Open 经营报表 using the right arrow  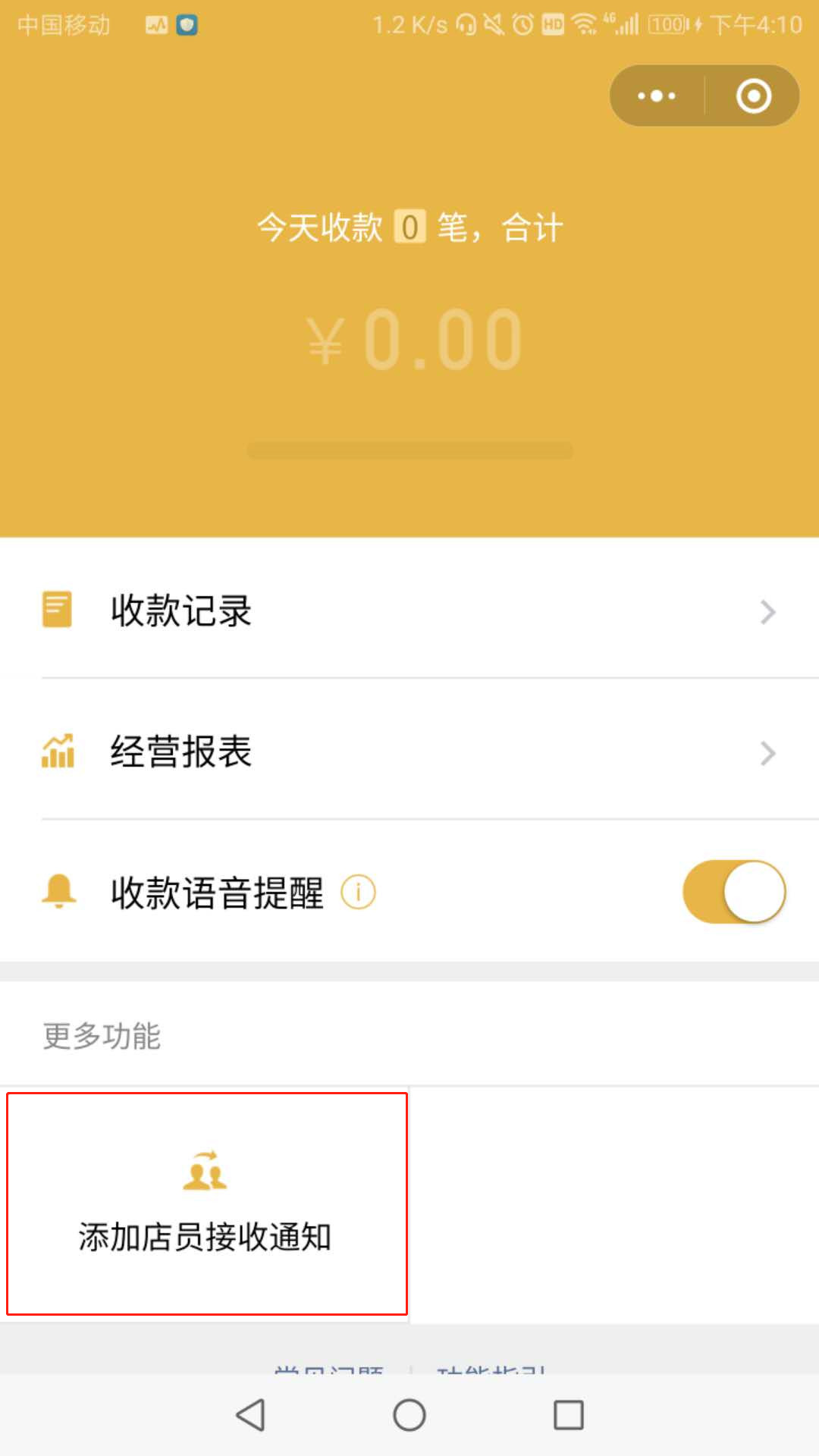click(768, 753)
